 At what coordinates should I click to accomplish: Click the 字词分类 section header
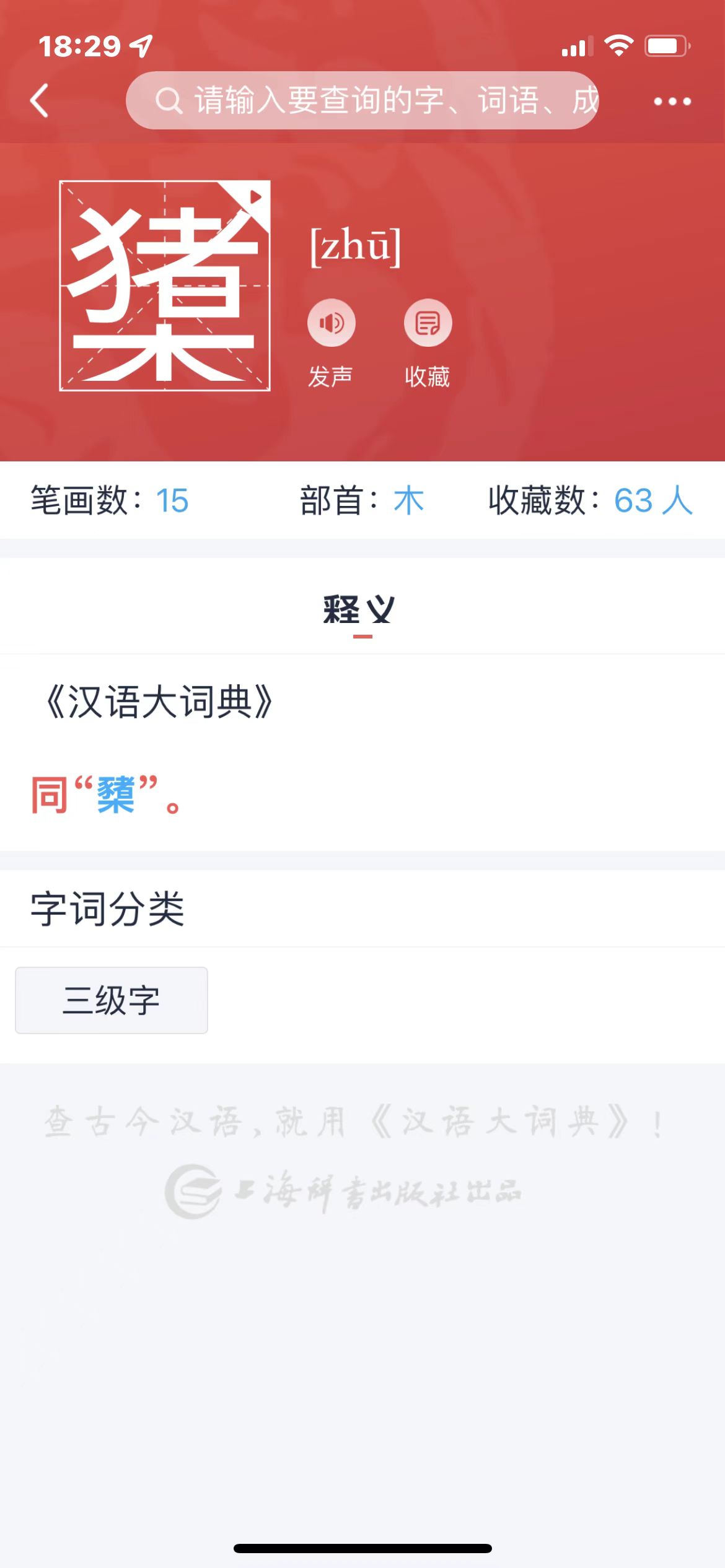(107, 908)
